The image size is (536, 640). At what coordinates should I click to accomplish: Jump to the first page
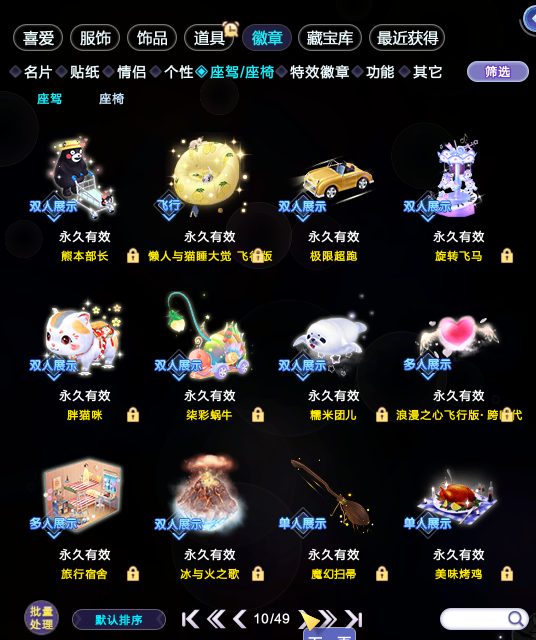click(x=190, y=619)
